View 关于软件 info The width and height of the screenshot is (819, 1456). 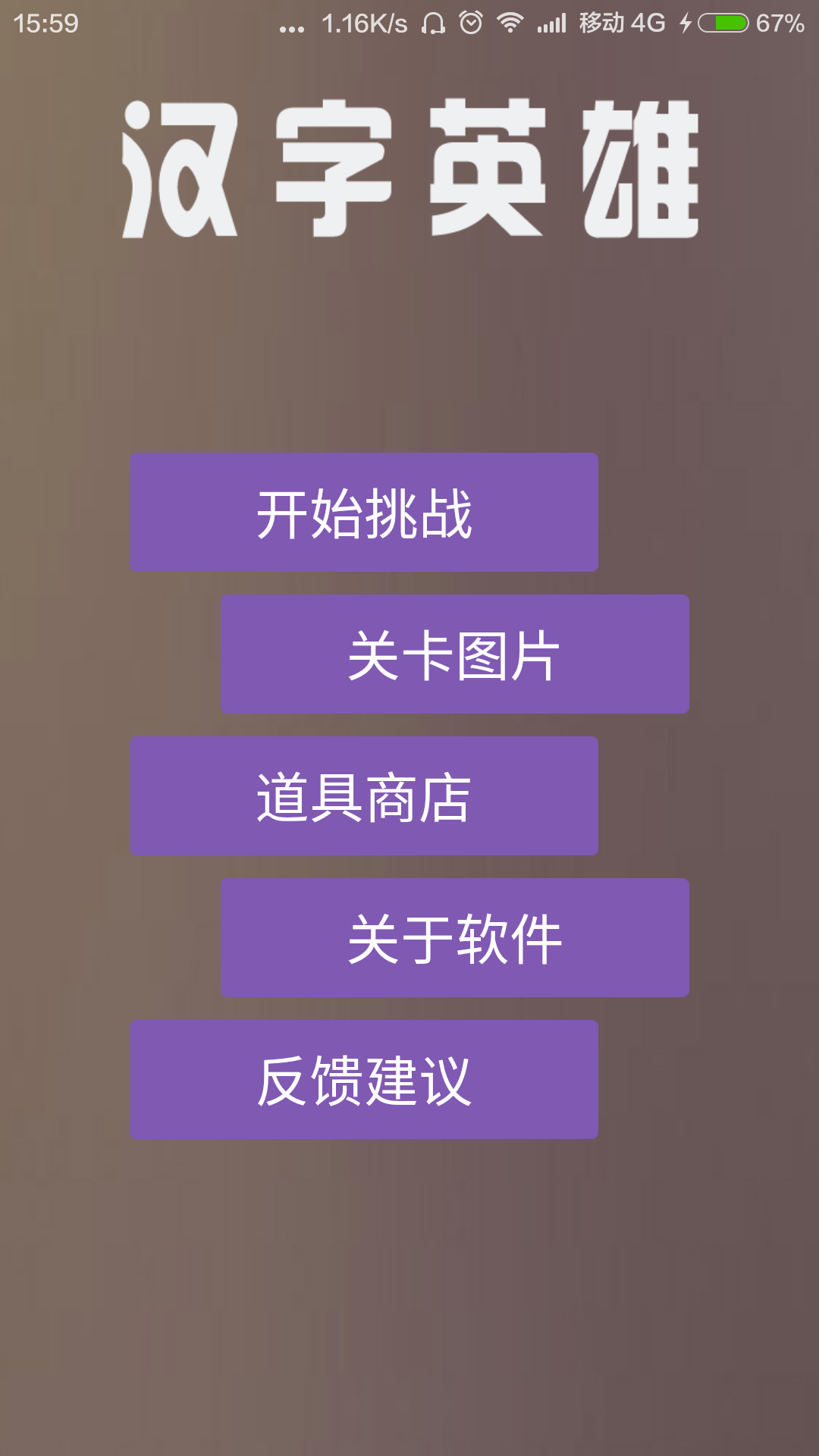[455, 938]
